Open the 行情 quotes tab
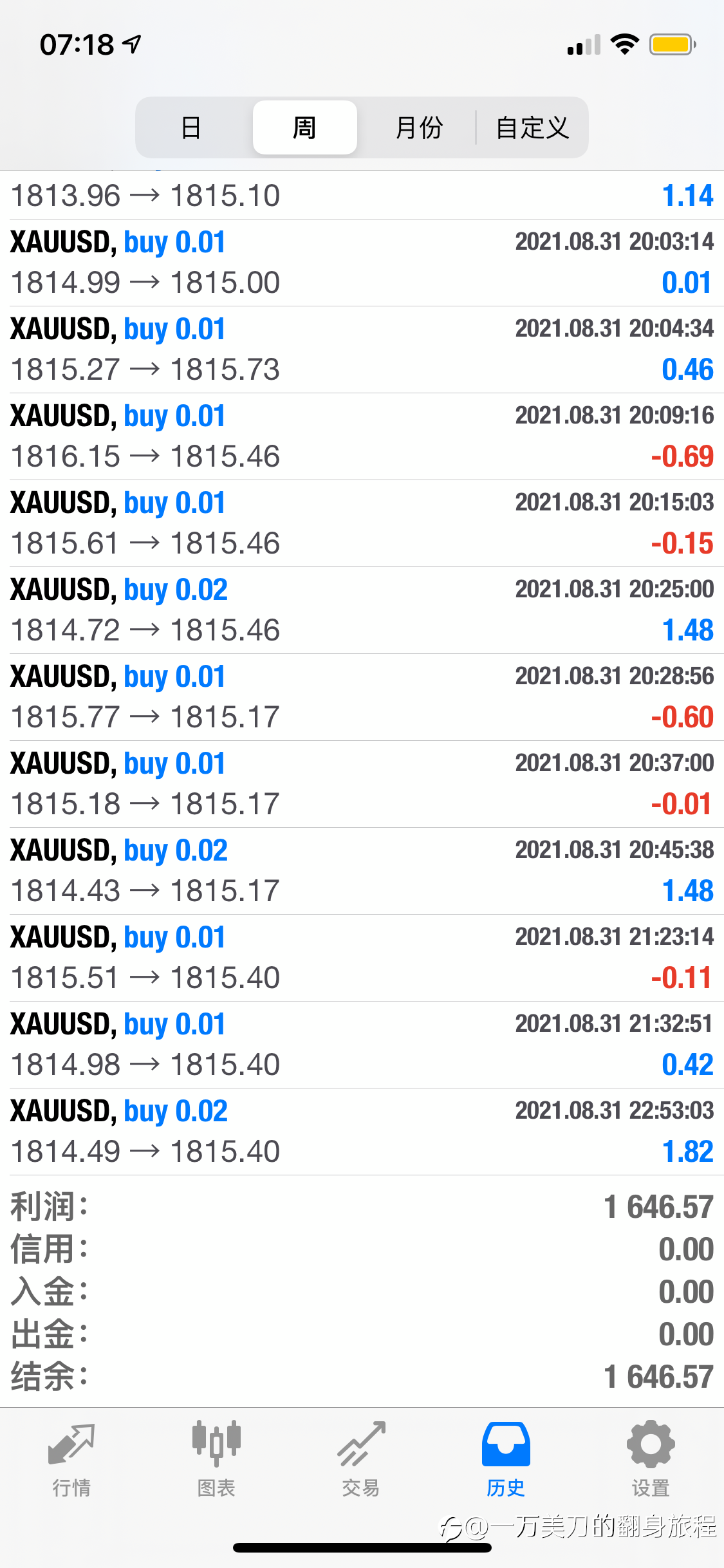The image size is (724, 1568). (x=71, y=1459)
